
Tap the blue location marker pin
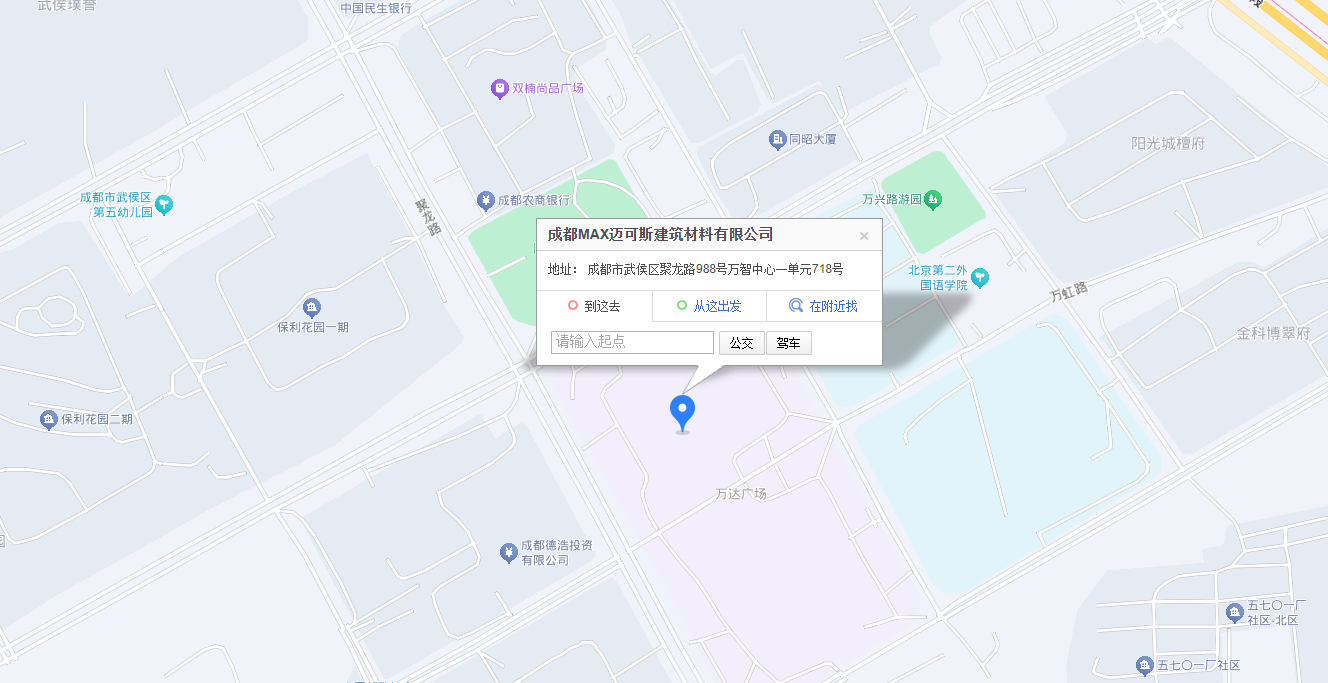(x=682, y=411)
